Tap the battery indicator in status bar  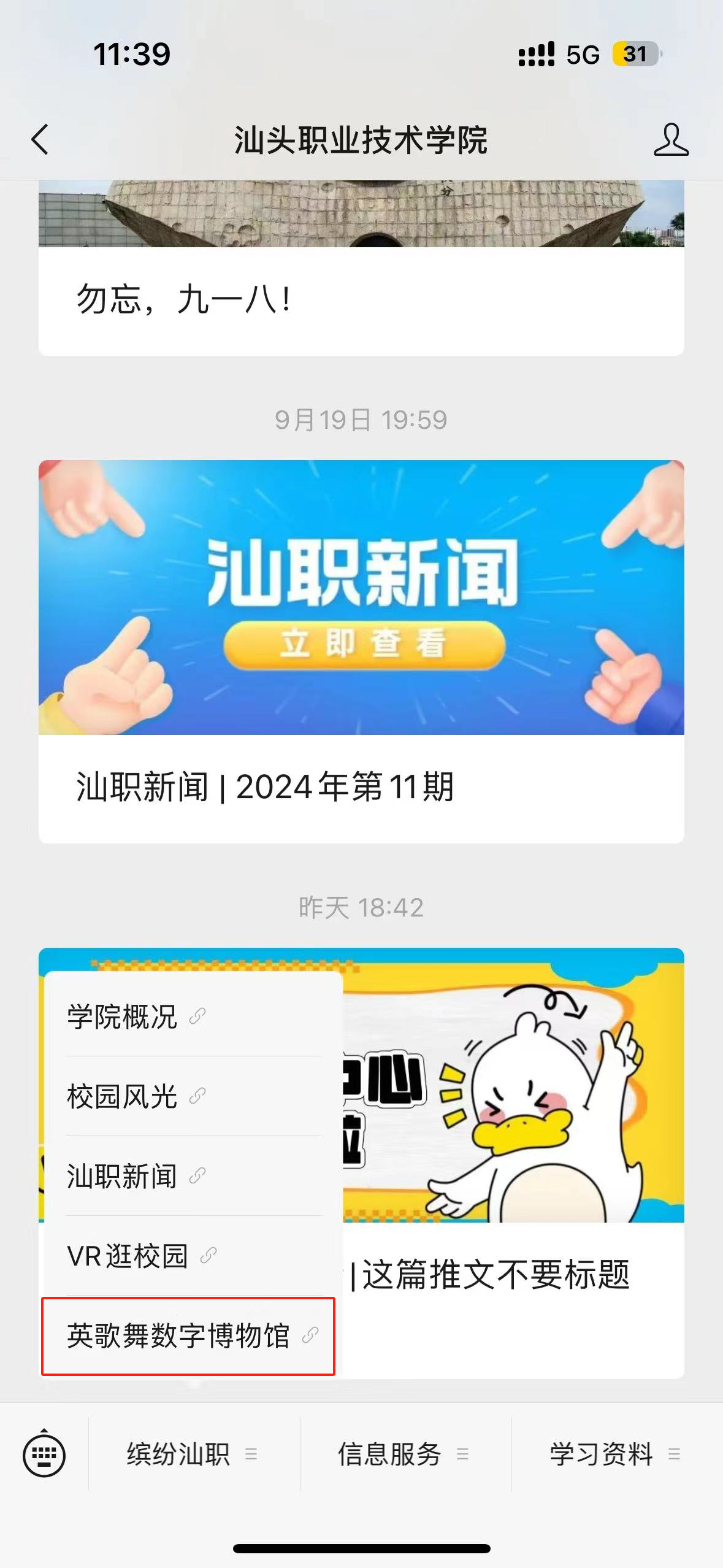point(634,55)
